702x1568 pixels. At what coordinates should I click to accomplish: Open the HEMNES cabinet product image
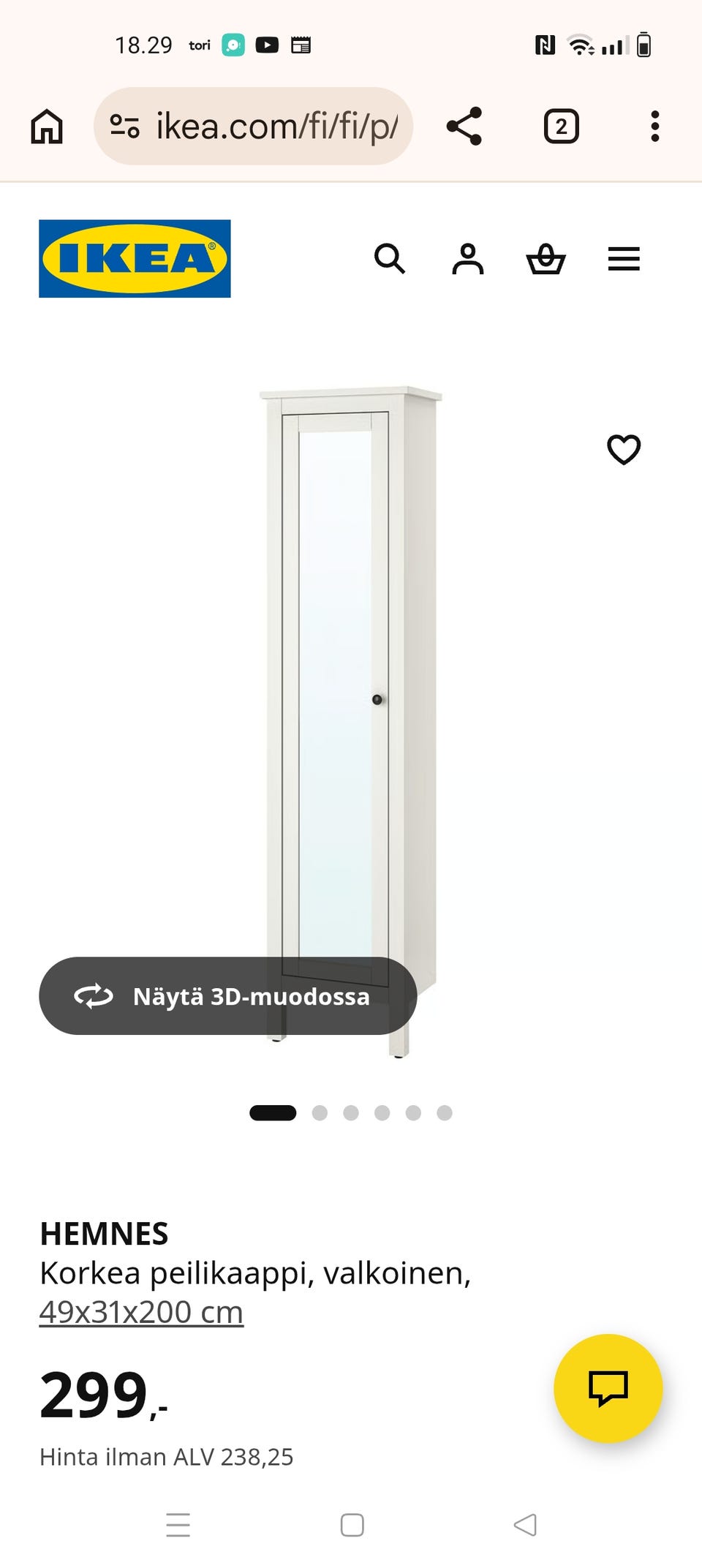351,658
